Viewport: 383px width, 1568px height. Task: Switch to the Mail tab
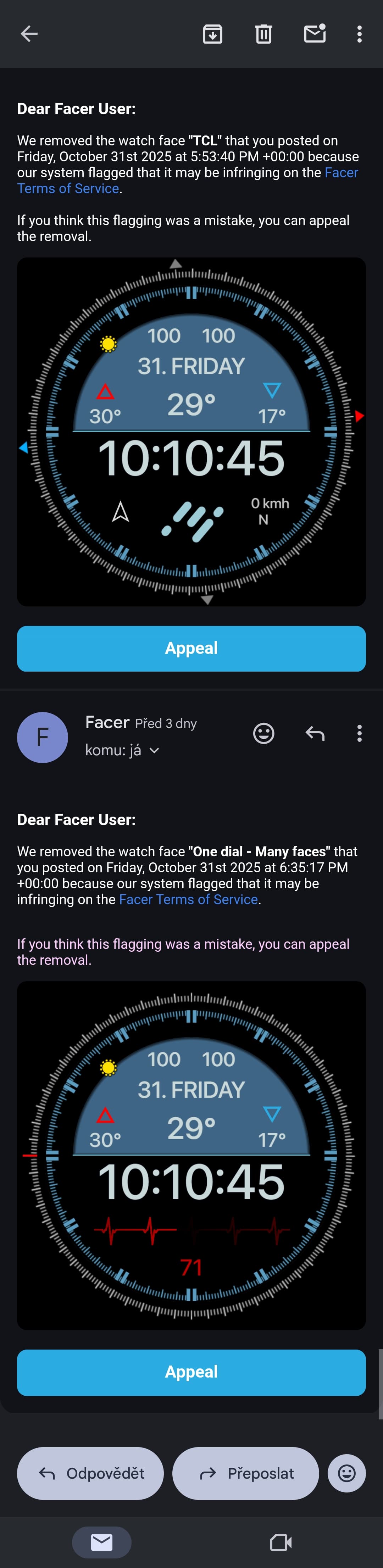102,1542
